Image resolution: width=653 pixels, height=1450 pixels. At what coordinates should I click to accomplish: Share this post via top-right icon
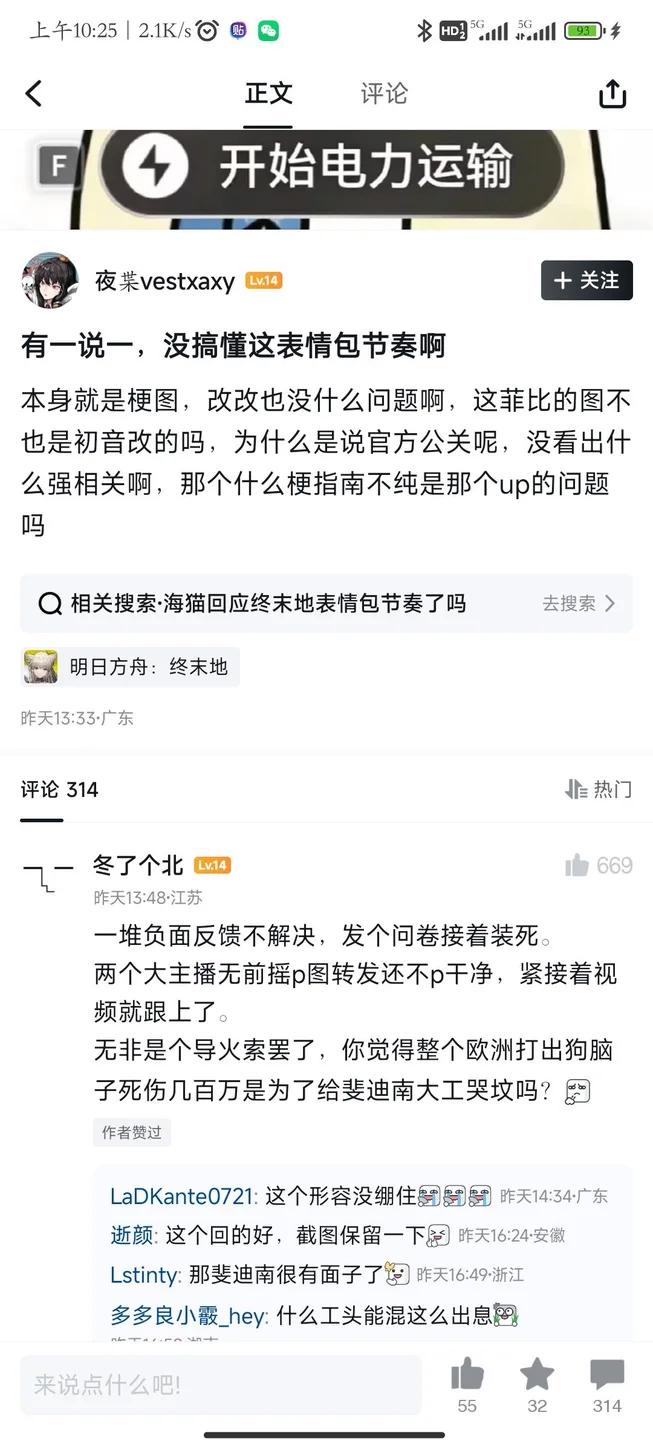[x=612, y=94]
